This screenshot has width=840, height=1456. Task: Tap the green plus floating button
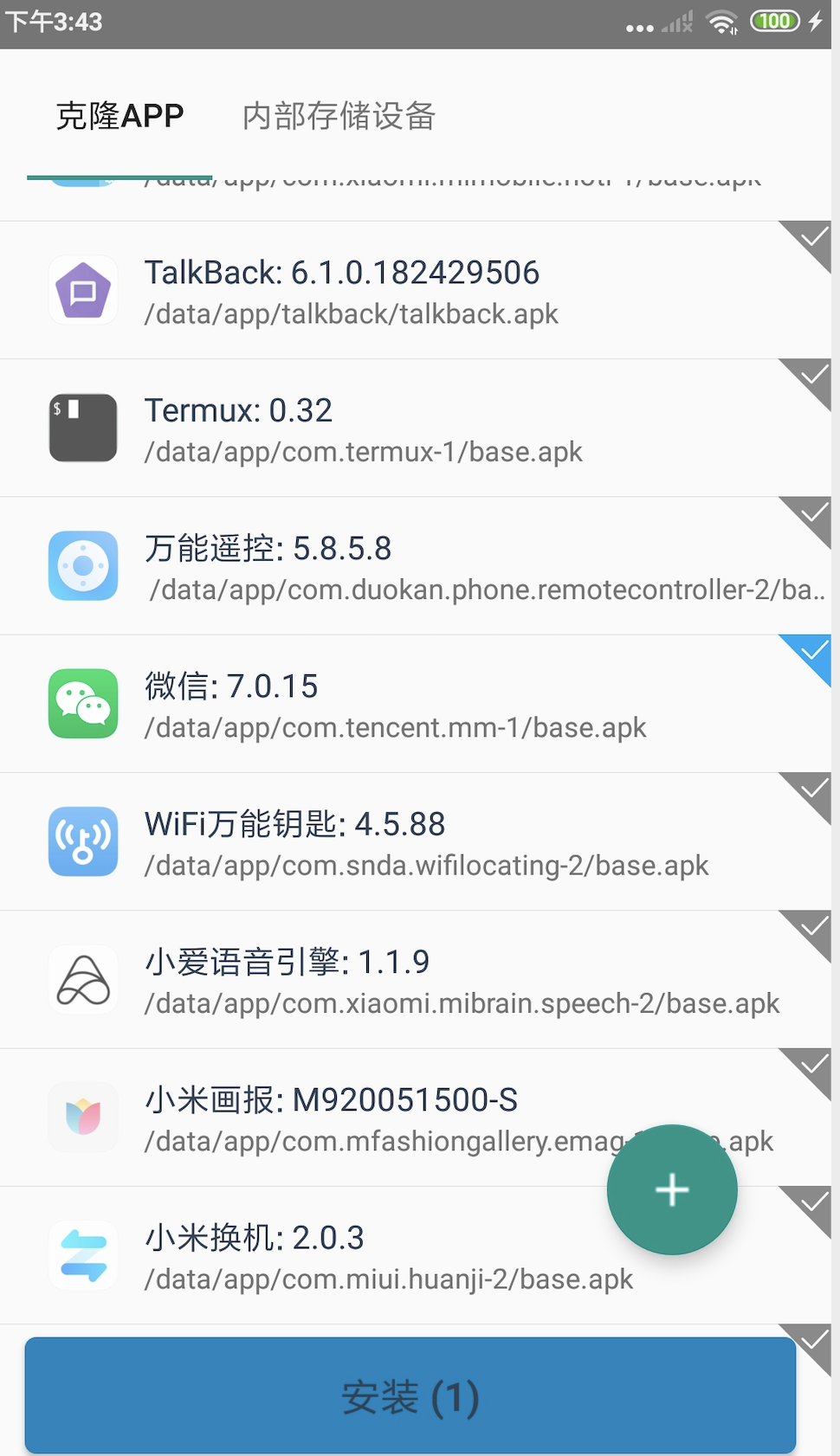[x=672, y=1189]
